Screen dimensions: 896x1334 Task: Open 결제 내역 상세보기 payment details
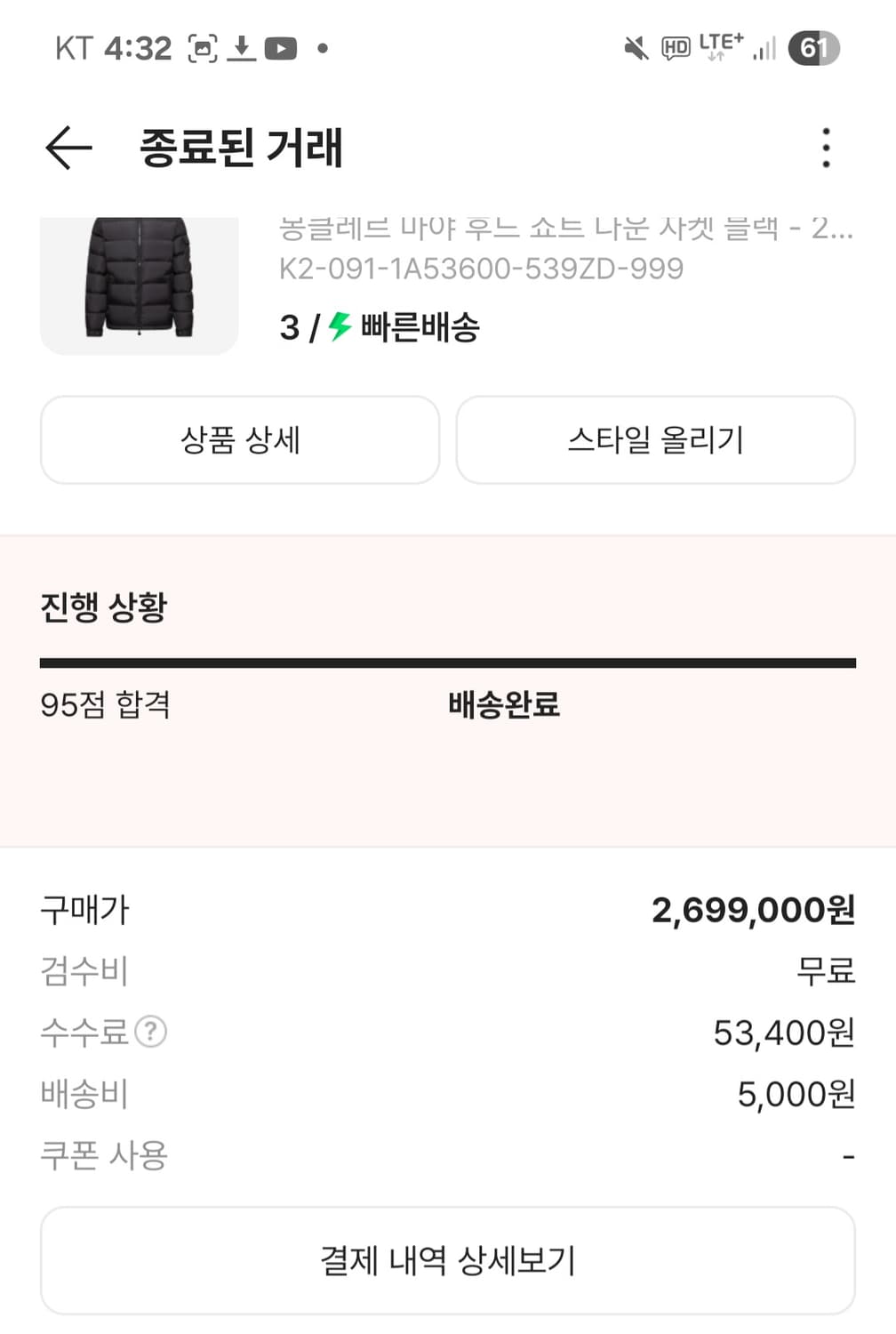pos(447,1259)
